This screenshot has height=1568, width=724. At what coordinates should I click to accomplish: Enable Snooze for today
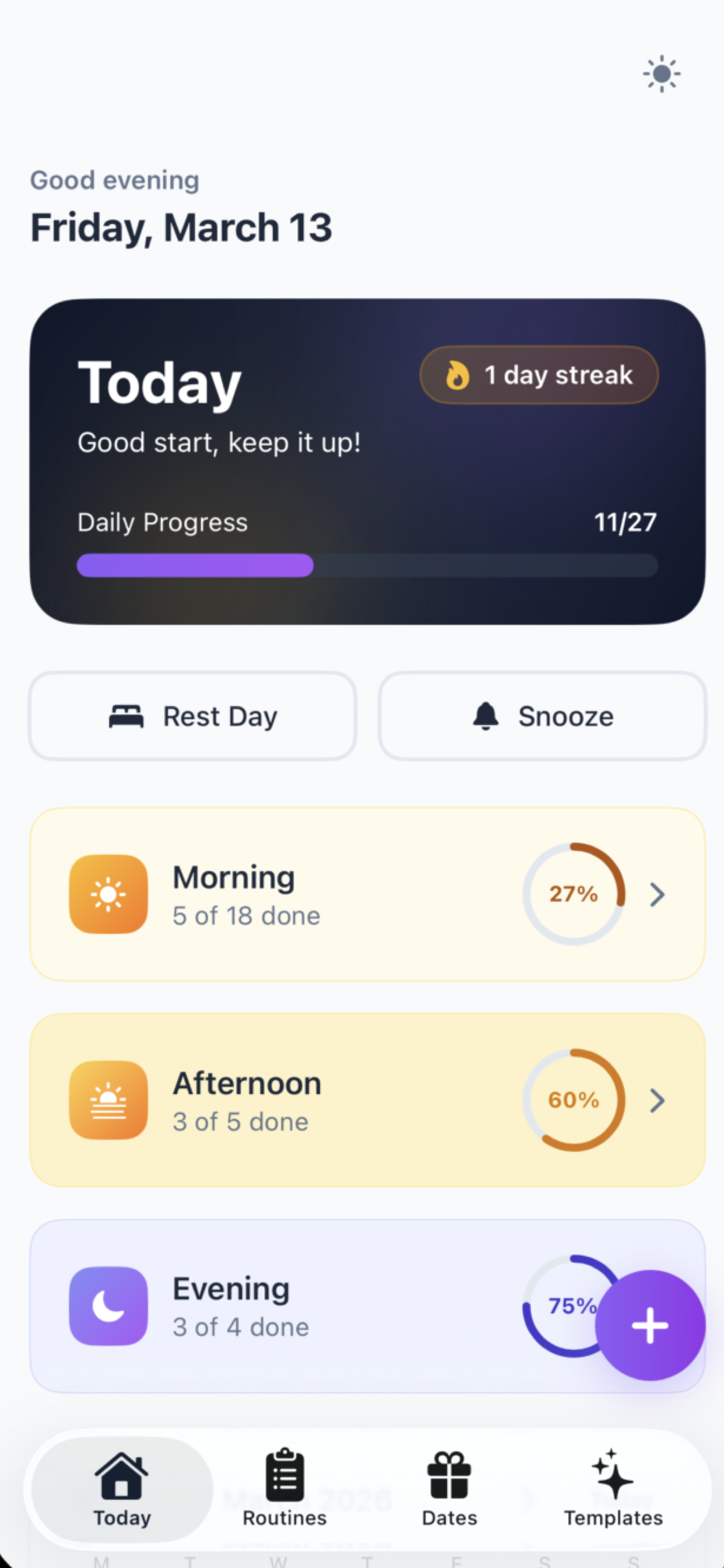coord(542,716)
